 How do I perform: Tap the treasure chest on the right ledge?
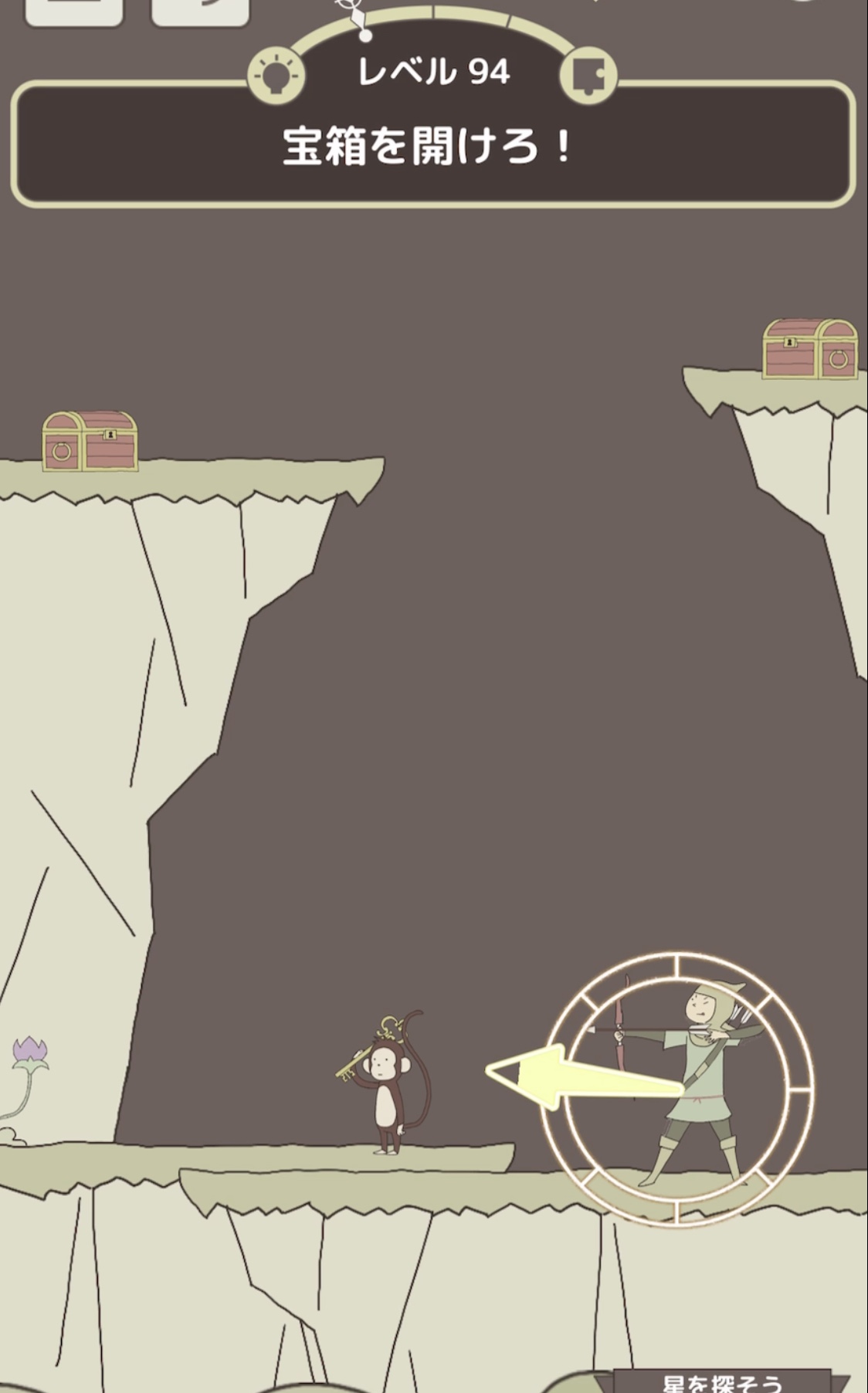pos(810,349)
